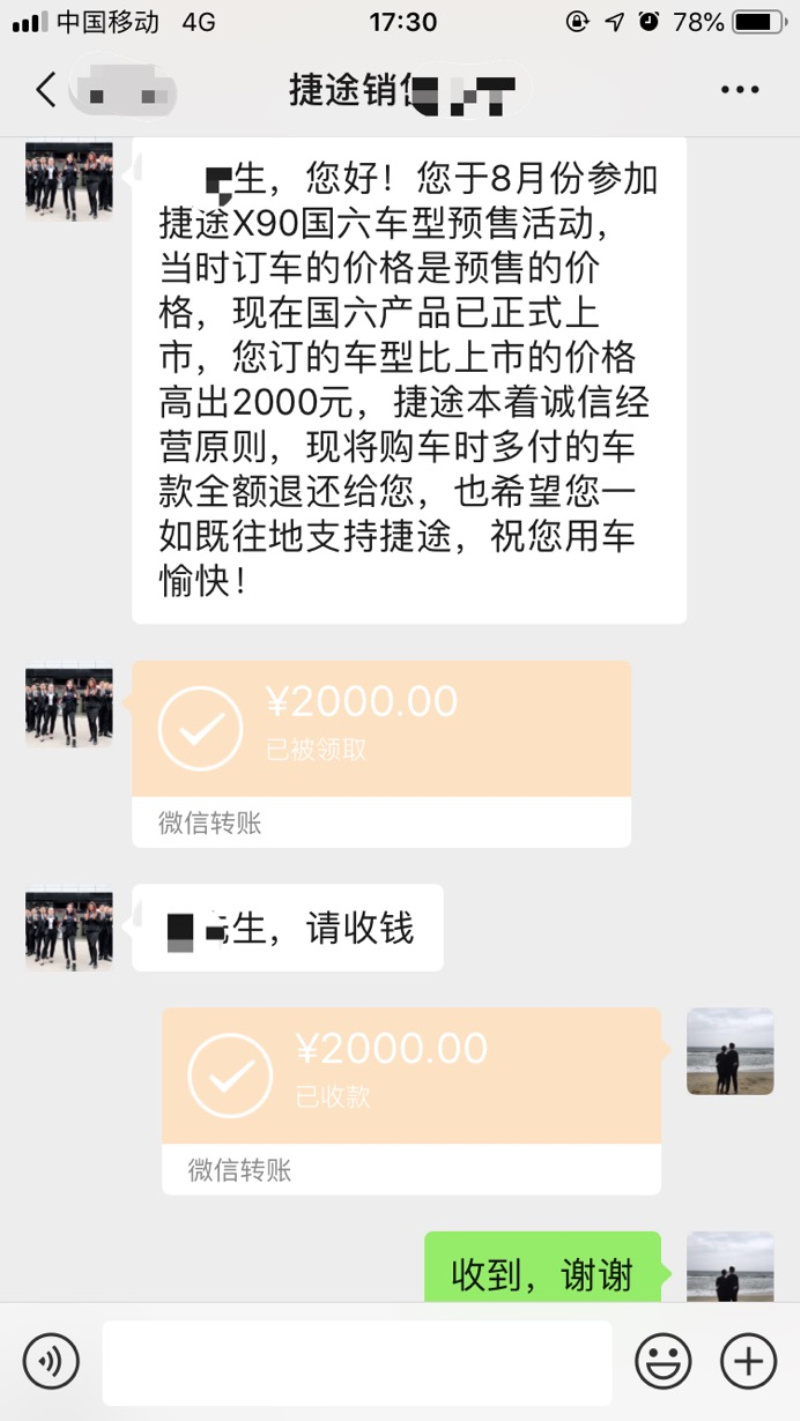The image size is (800, 1421).
Task: Open the plus attachments menu
Action: (x=748, y=1361)
